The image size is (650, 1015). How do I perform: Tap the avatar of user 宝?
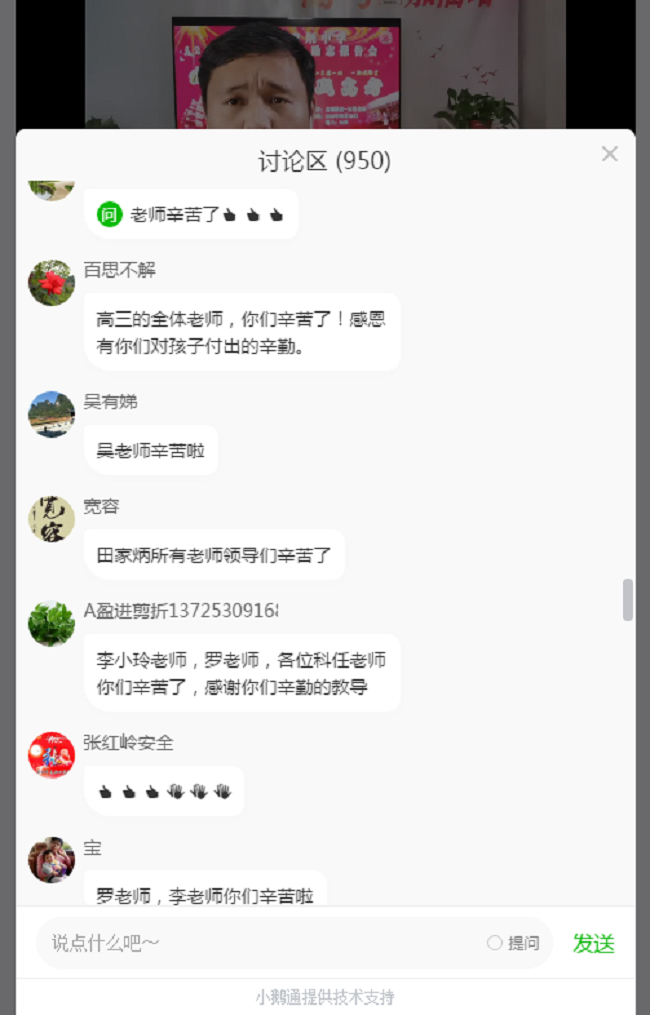(51, 860)
